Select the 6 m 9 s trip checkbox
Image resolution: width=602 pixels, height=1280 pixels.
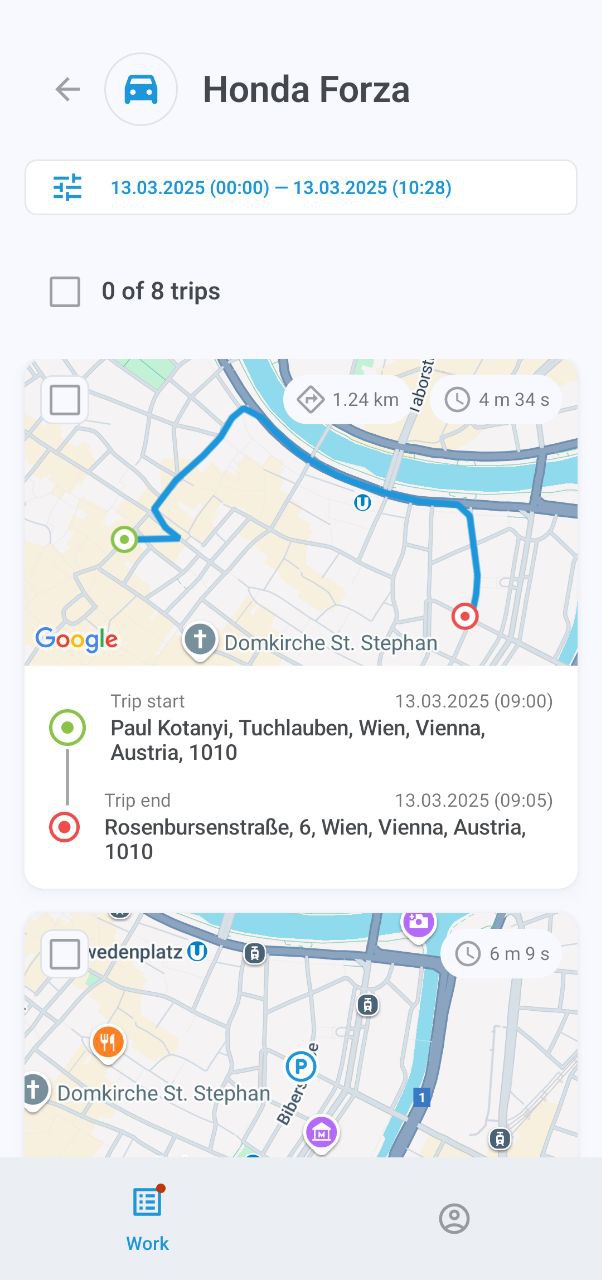coord(65,954)
